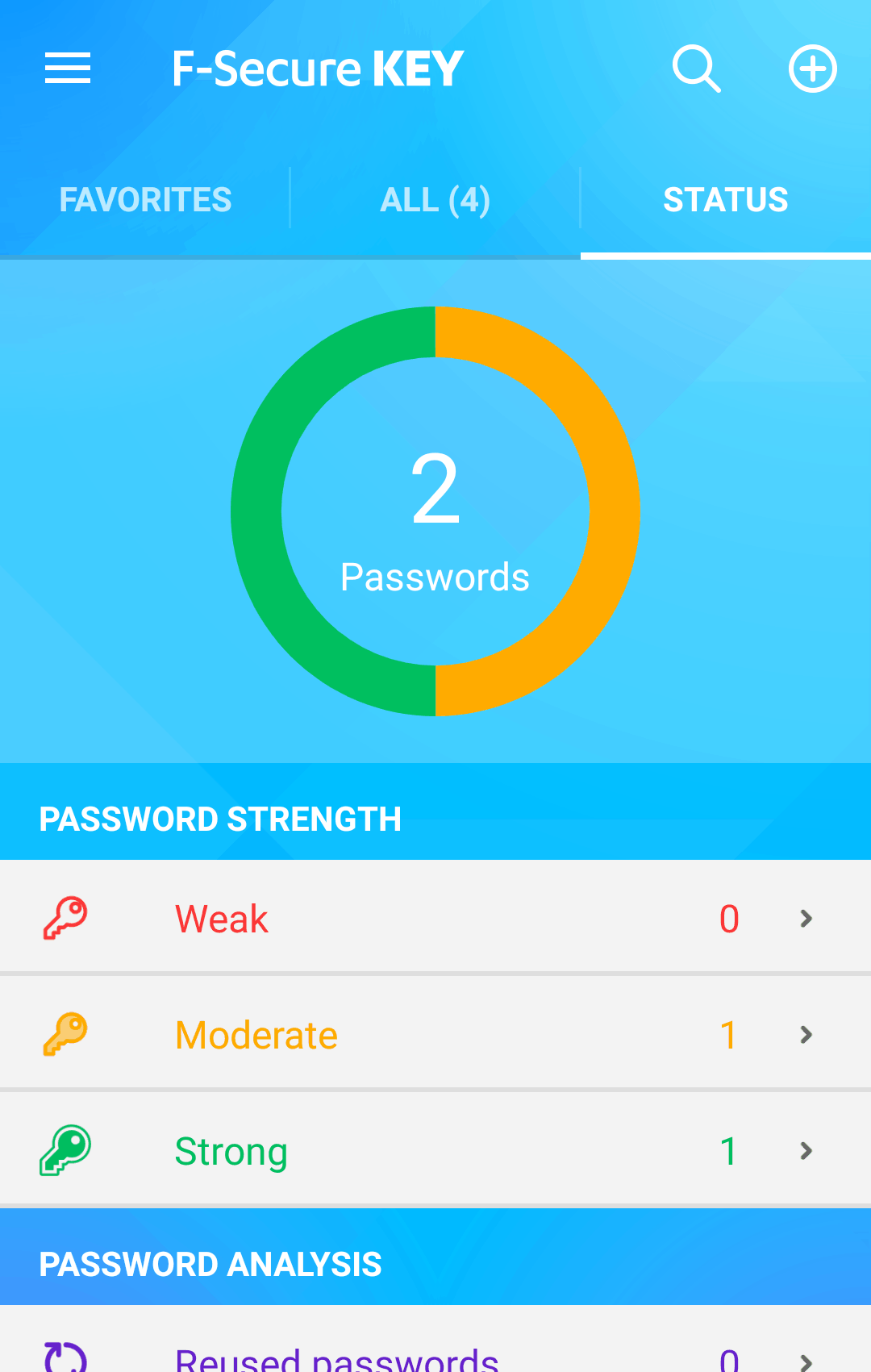The width and height of the screenshot is (871, 1372).
Task: Expand the Moderate passwords list chevron
Action: click(806, 1034)
